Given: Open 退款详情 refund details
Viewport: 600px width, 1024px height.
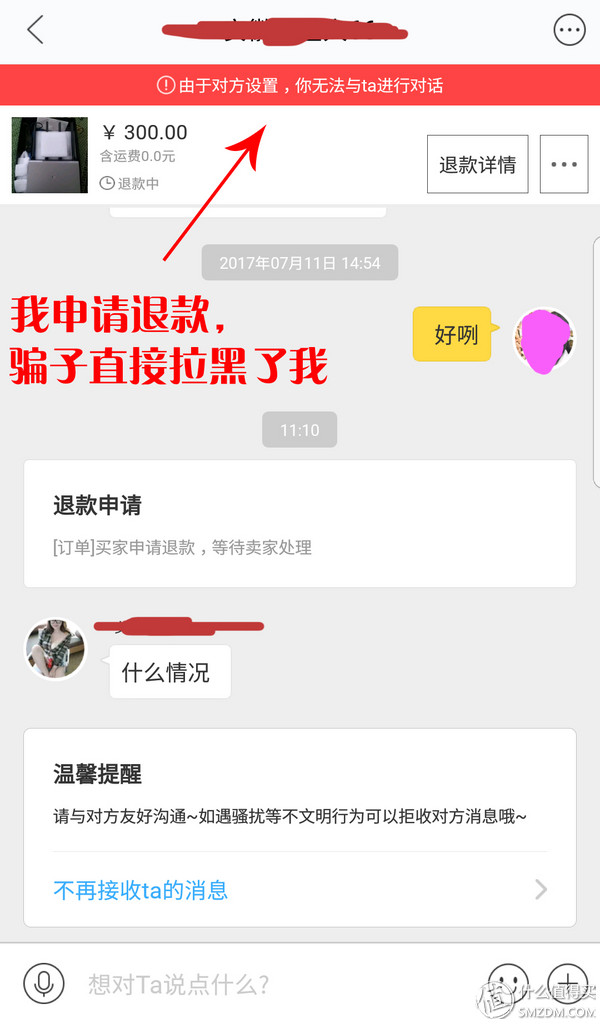Looking at the screenshot, I should point(477,164).
